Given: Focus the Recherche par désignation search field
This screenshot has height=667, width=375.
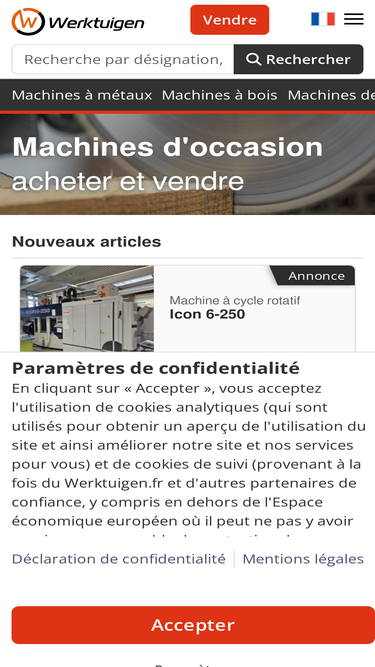Looking at the screenshot, I should [123, 59].
